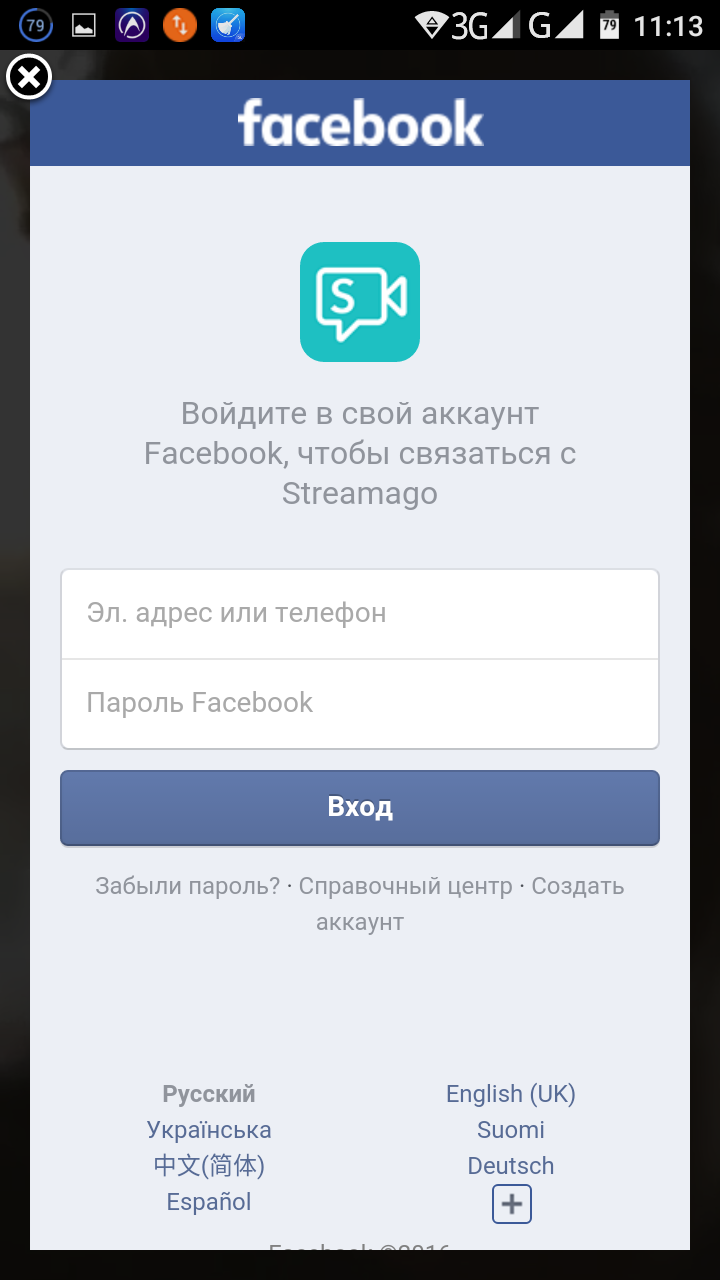Tap the Пароль Facebook password field

360,703
